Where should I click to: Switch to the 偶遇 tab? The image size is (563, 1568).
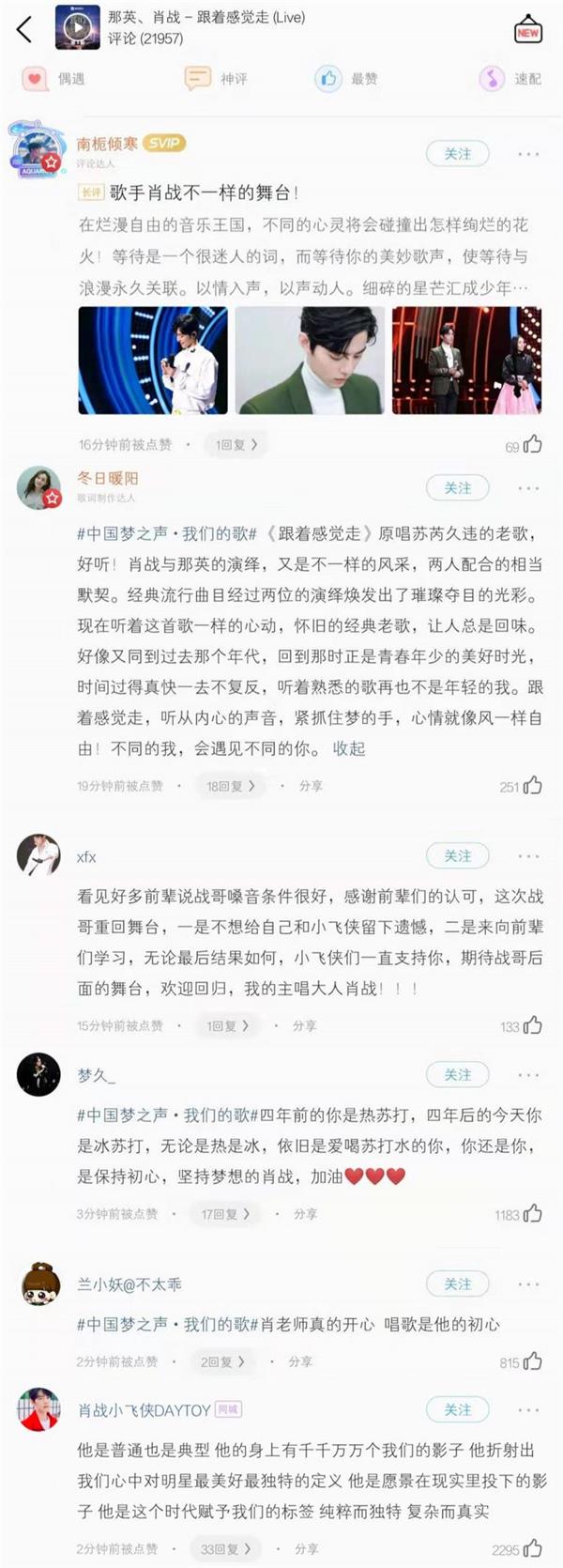coord(56,79)
